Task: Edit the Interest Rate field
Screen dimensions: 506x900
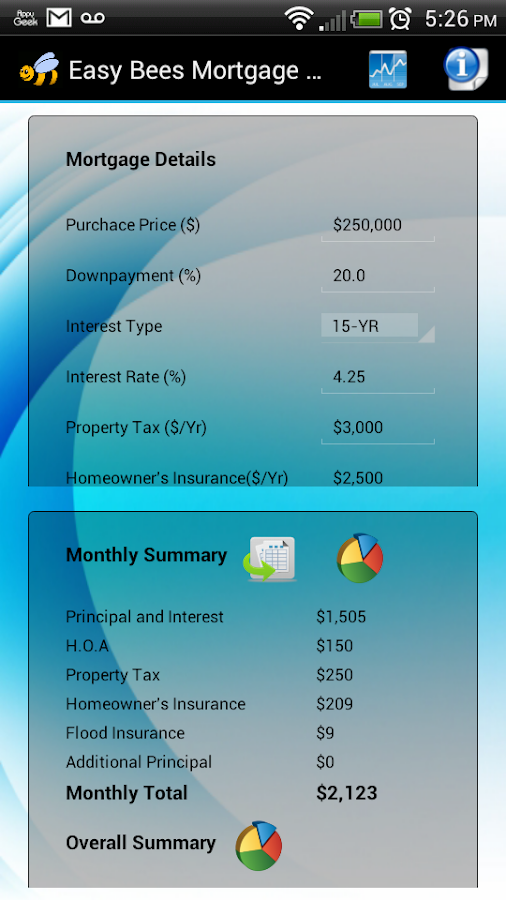Action: pos(377,378)
